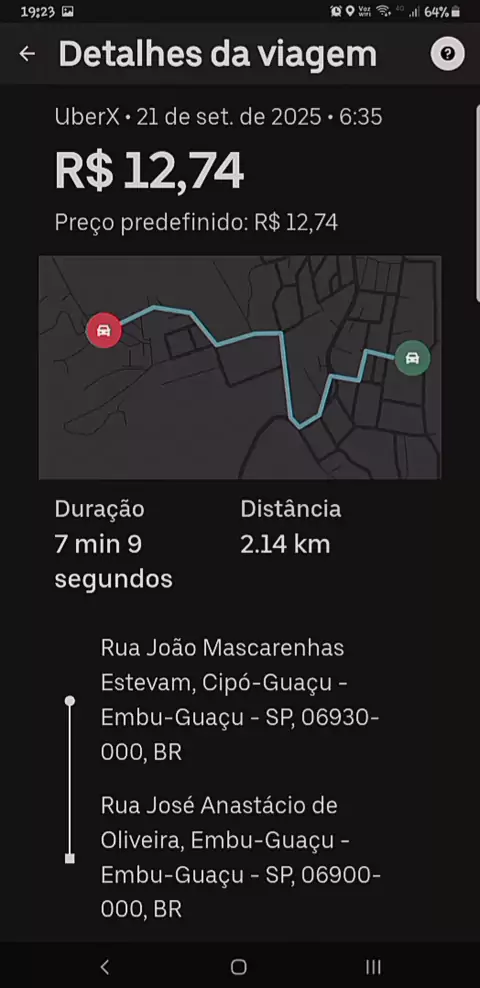Open the recent apps button
Viewport: 480px width, 988px height.
(x=374, y=967)
